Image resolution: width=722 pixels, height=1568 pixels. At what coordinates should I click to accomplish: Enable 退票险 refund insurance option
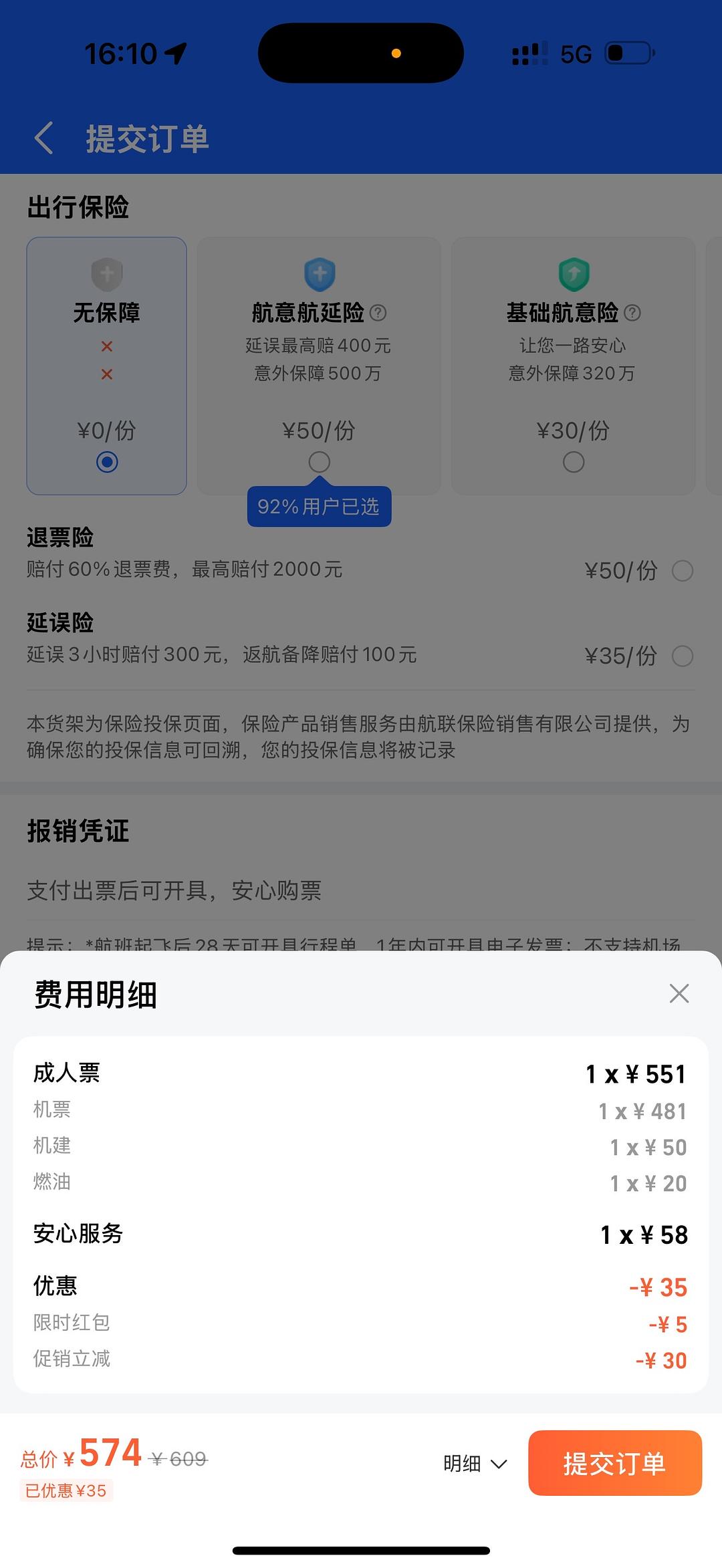[683, 571]
